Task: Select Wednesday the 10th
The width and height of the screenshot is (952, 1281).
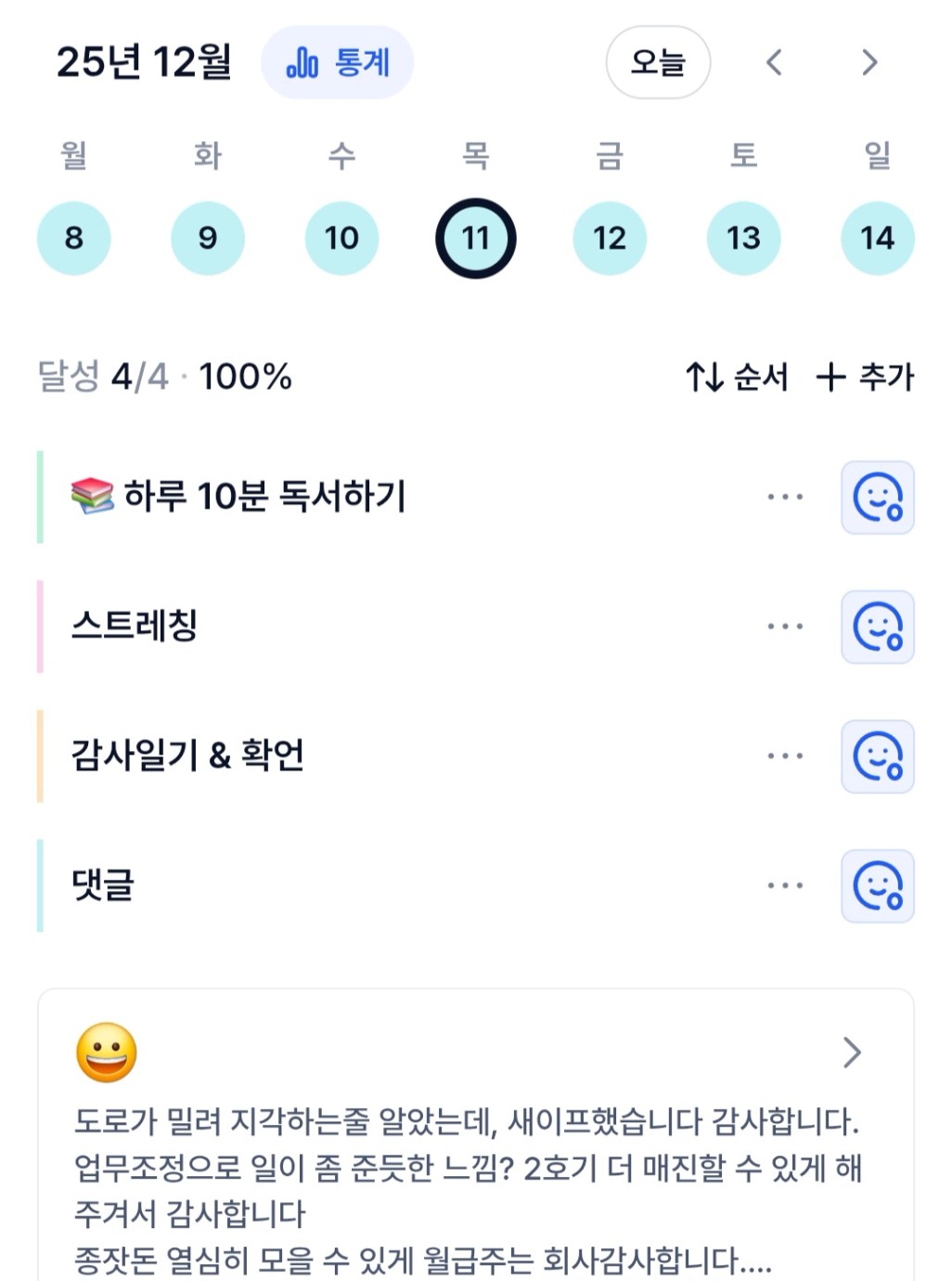Action: [x=341, y=239]
